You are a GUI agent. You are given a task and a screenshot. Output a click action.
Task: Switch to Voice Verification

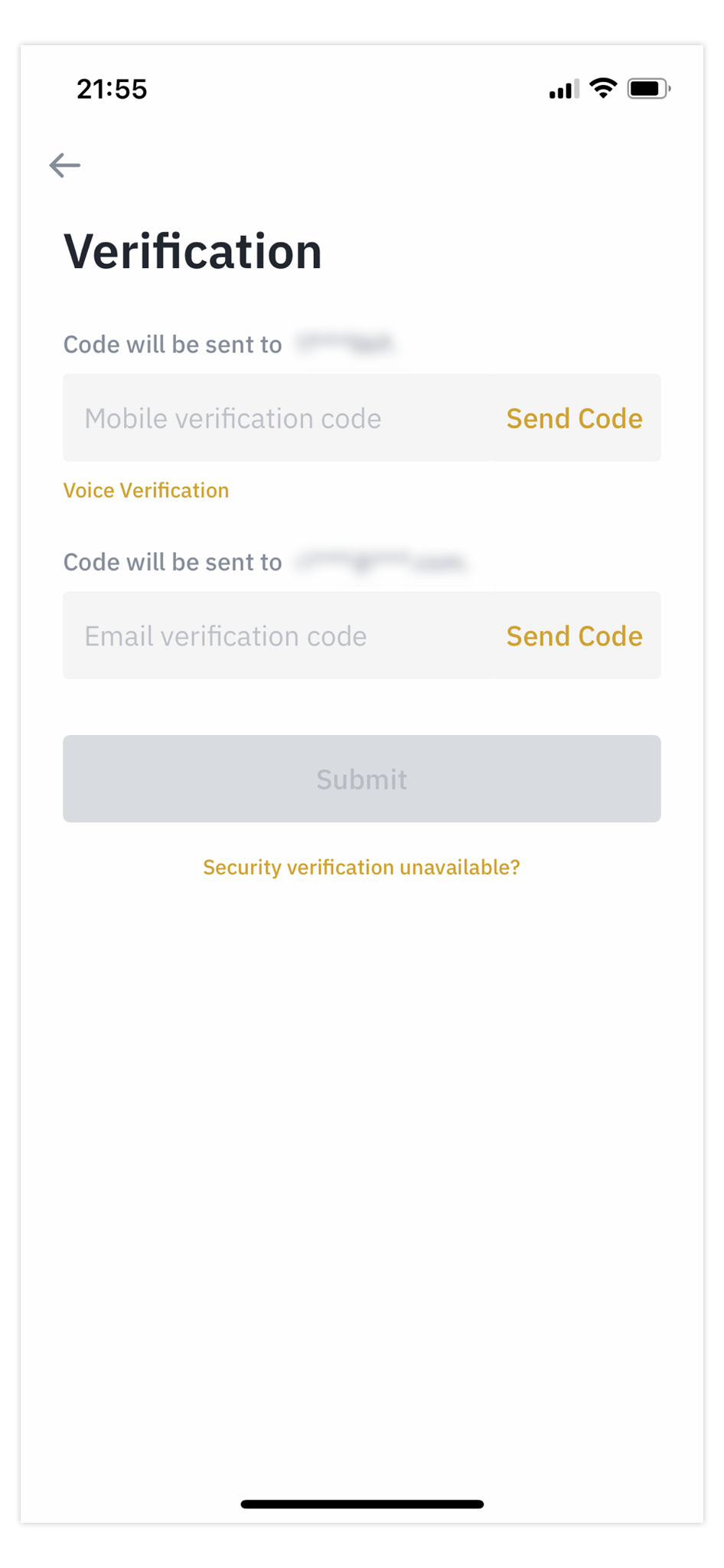(x=146, y=490)
